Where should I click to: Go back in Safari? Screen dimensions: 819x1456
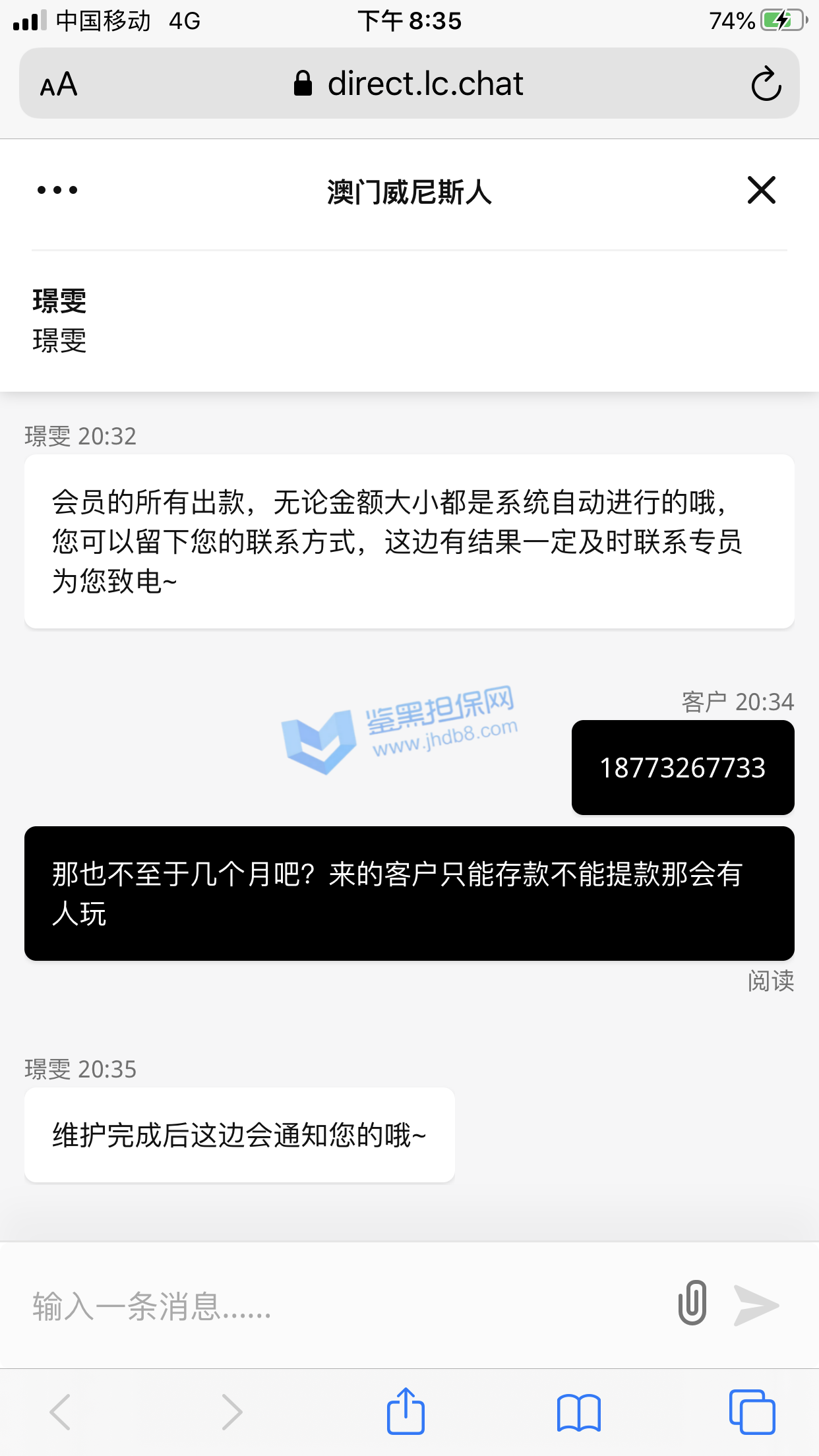(61, 1412)
